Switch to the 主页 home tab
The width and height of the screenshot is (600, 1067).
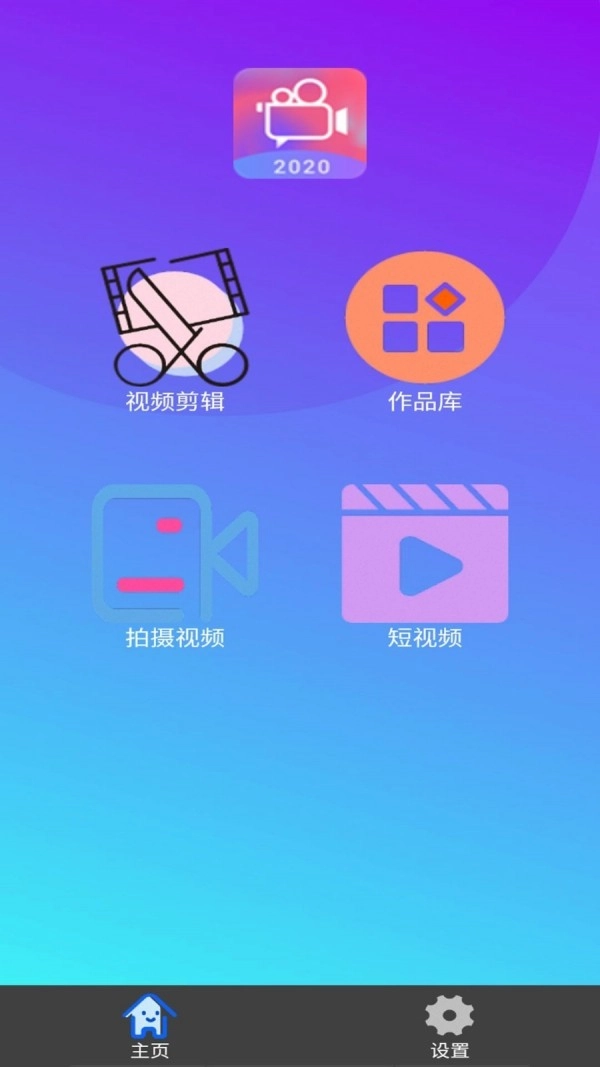[150, 1025]
